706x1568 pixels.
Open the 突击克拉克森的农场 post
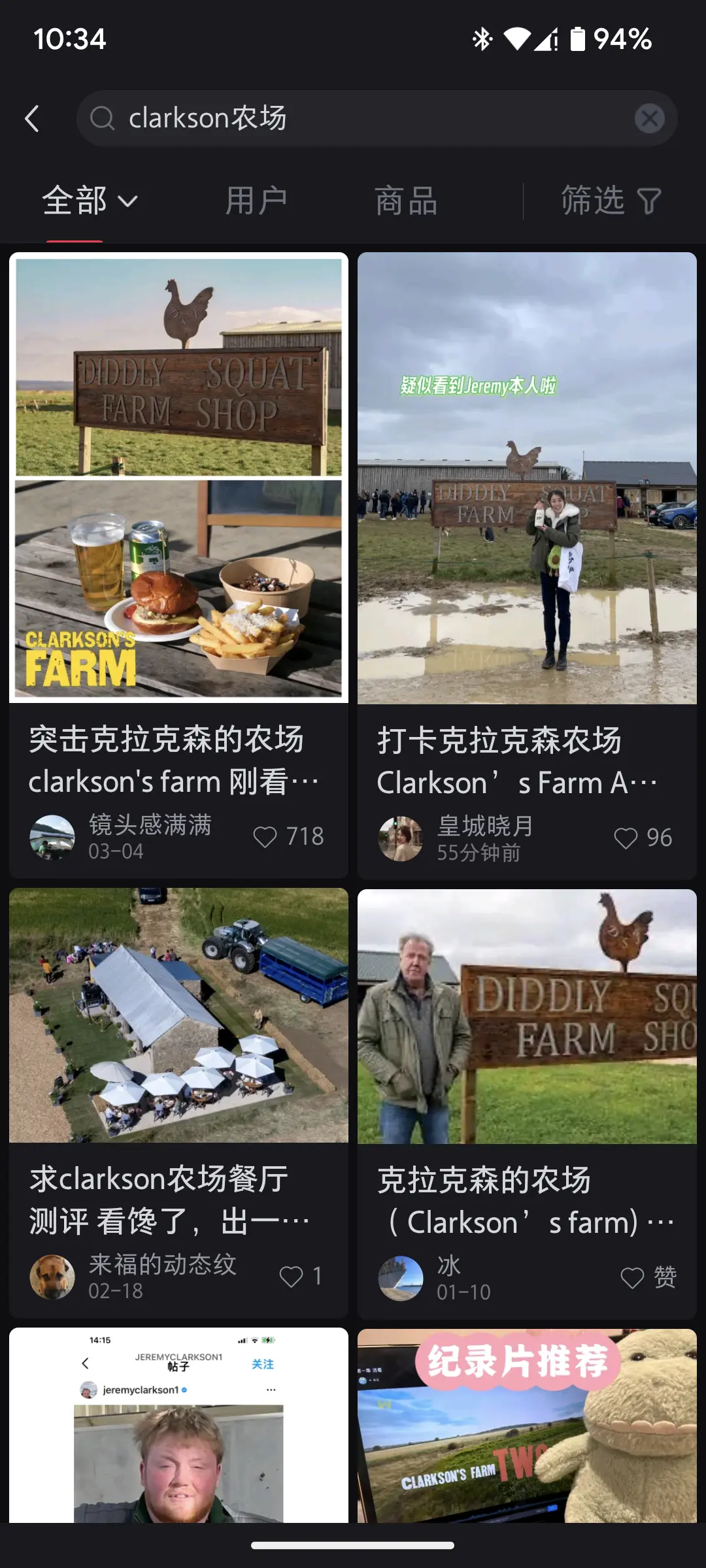pyautogui.click(x=178, y=477)
